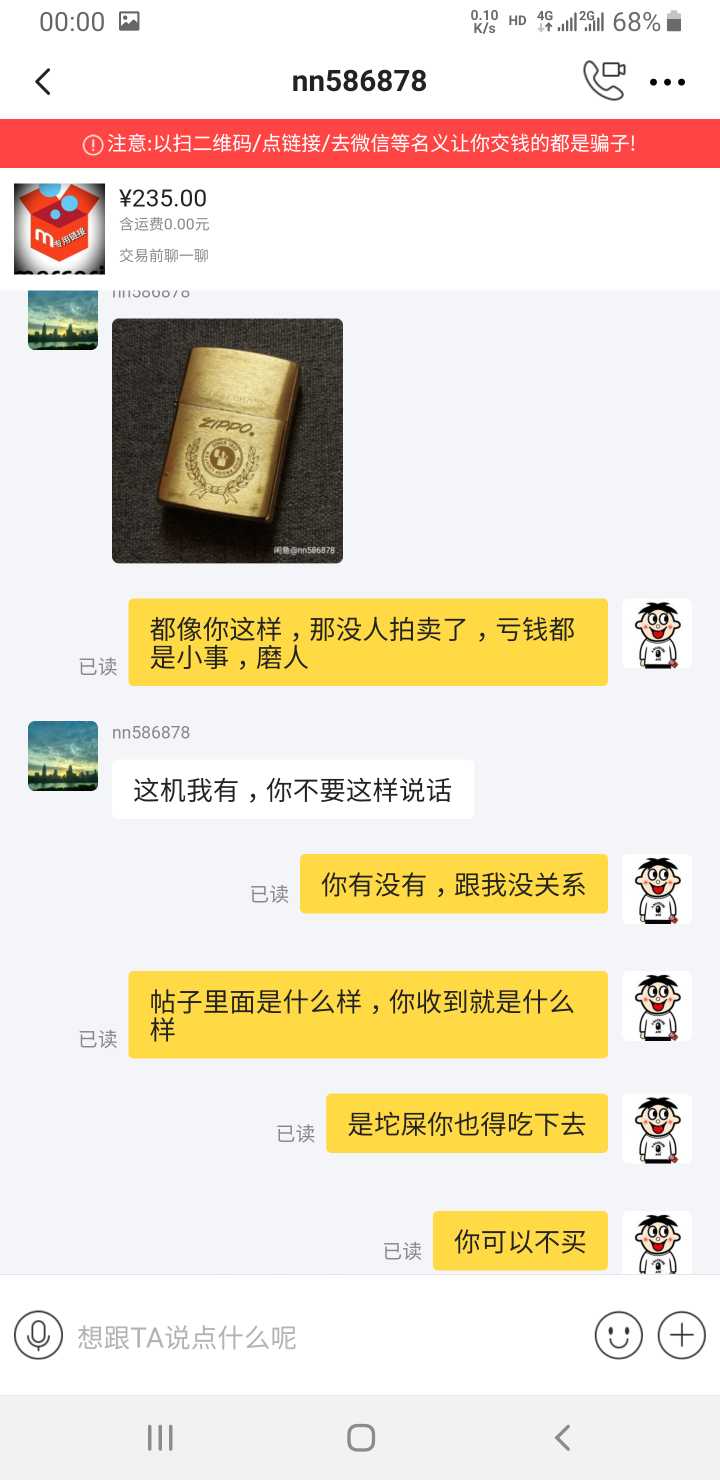Focus the message text field

pyautogui.click(x=327, y=1336)
